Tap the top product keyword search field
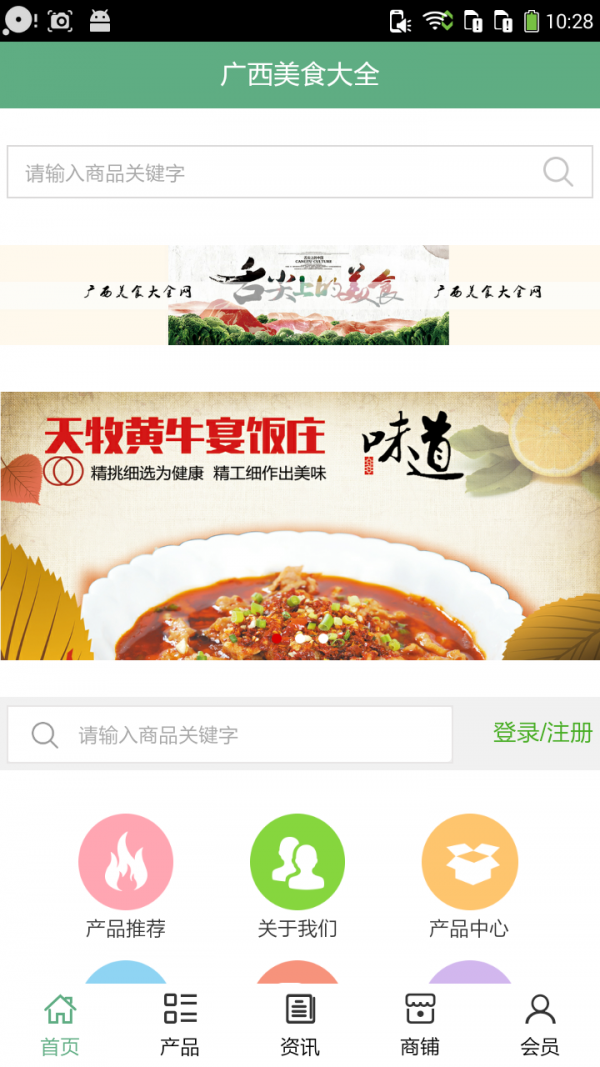Viewport: 600px width, 1067px height. (x=270, y=172)
